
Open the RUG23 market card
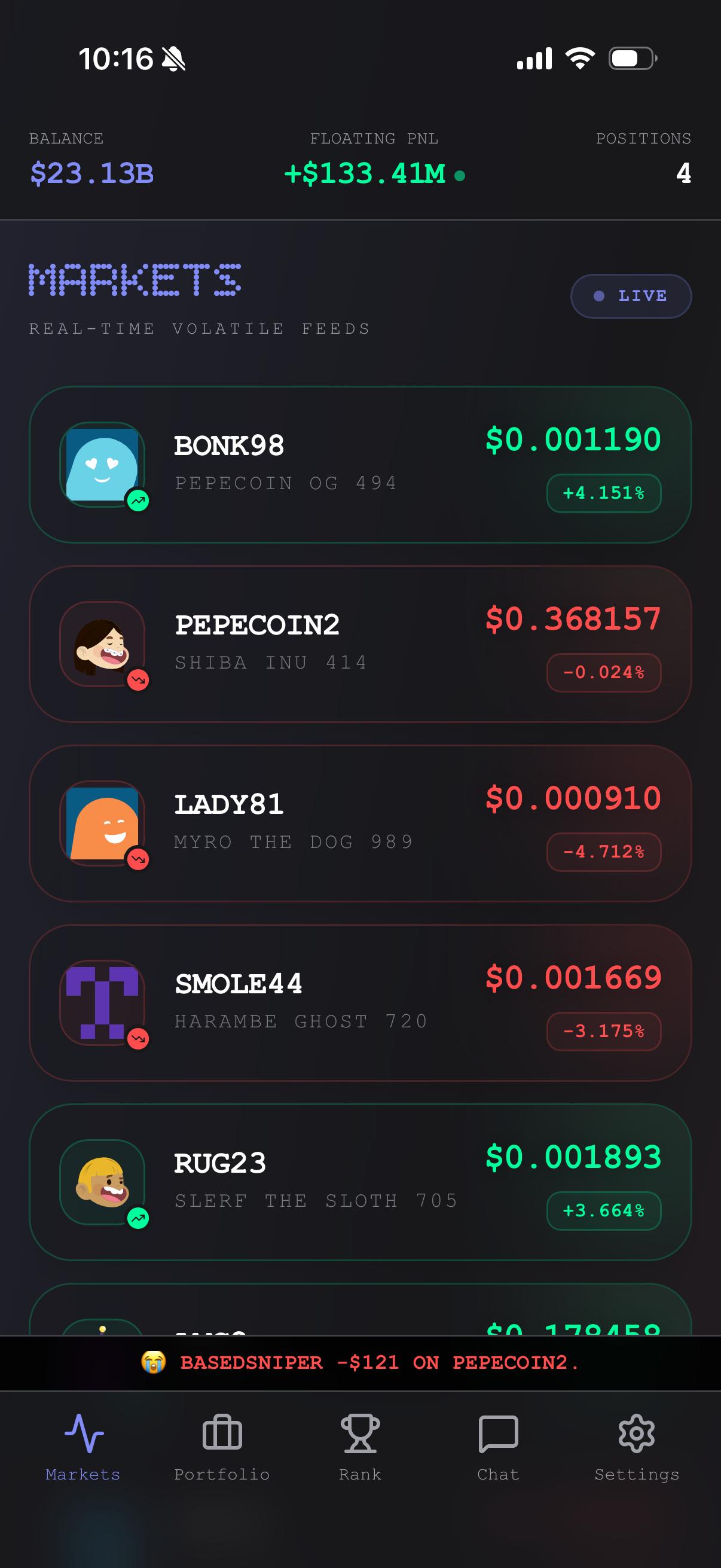tap(360, 1182)
